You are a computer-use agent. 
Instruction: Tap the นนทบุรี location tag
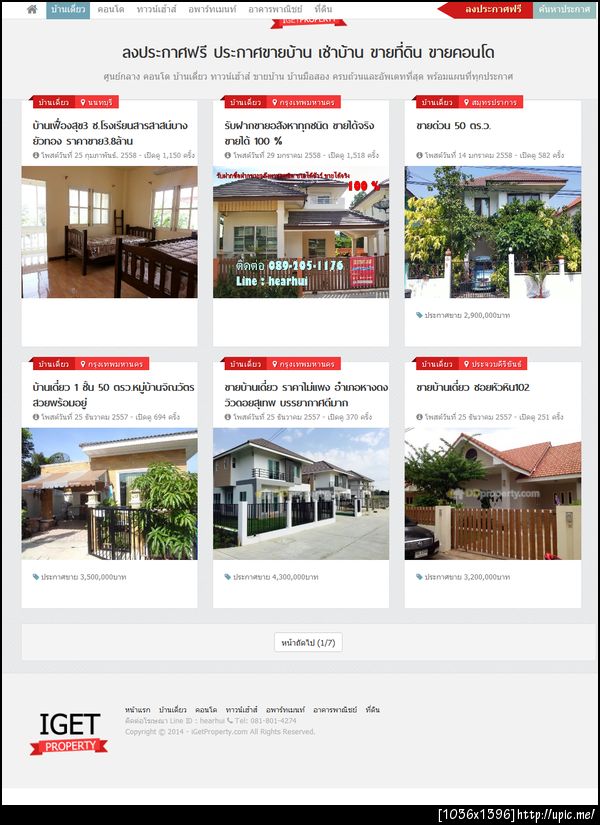(98, 102)
